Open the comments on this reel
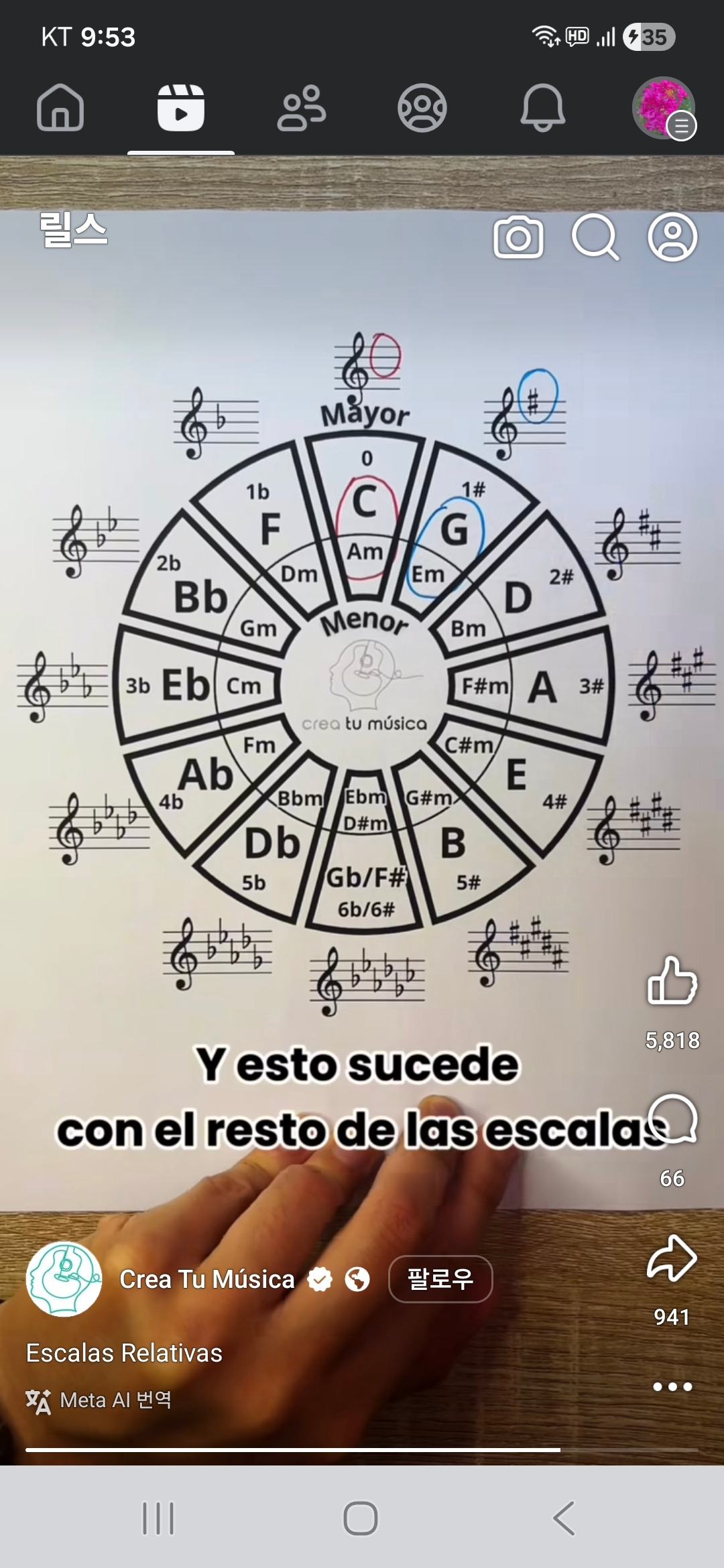Viewport: 724px width, 1568px height. click(672, 1119)
